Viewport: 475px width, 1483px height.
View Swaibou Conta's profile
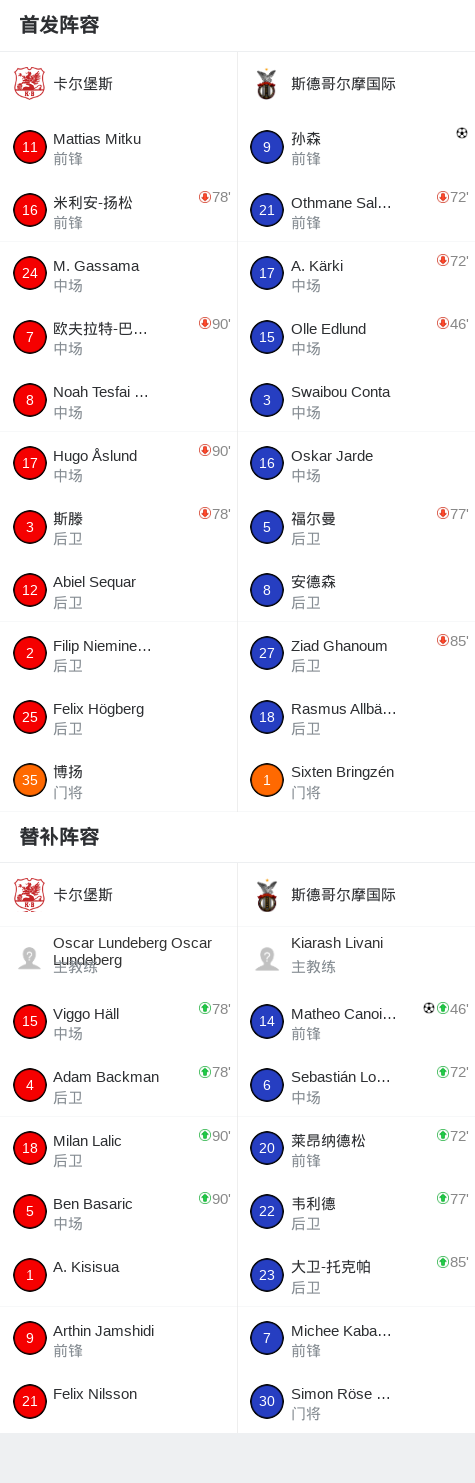coord(356,401)
